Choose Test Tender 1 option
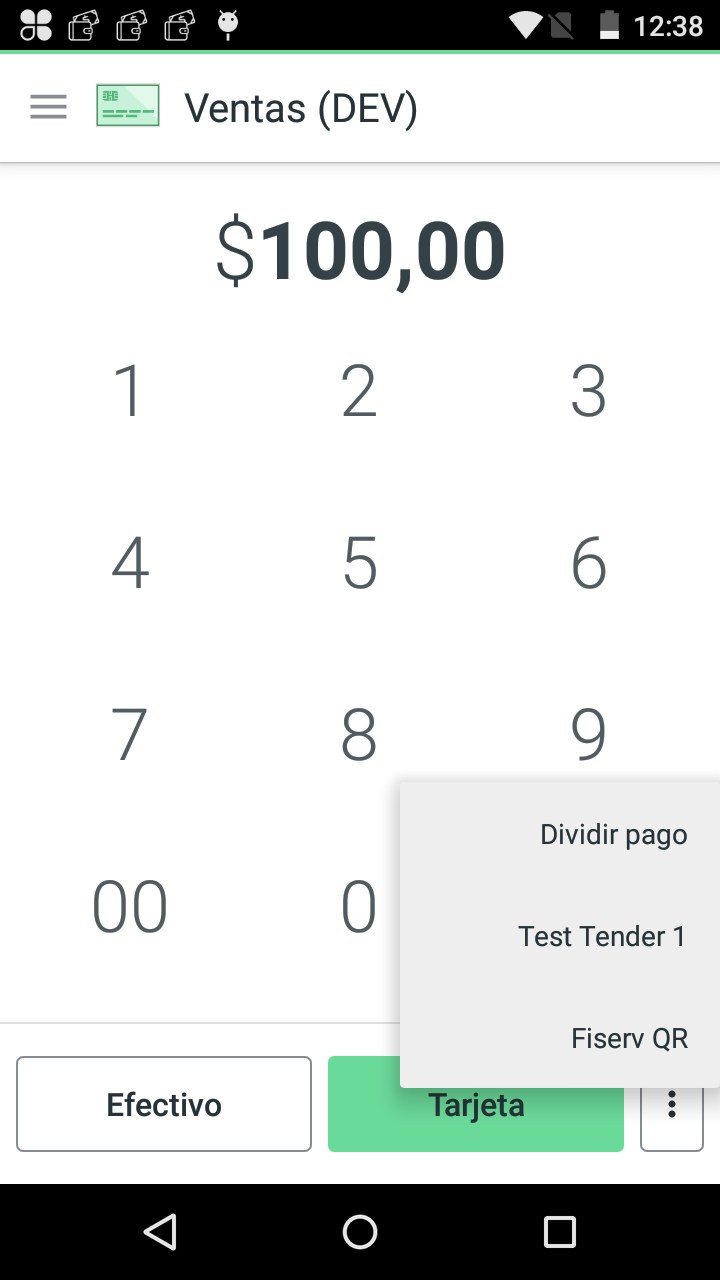This screenshot has width=720, height=1280. (560, 936)
